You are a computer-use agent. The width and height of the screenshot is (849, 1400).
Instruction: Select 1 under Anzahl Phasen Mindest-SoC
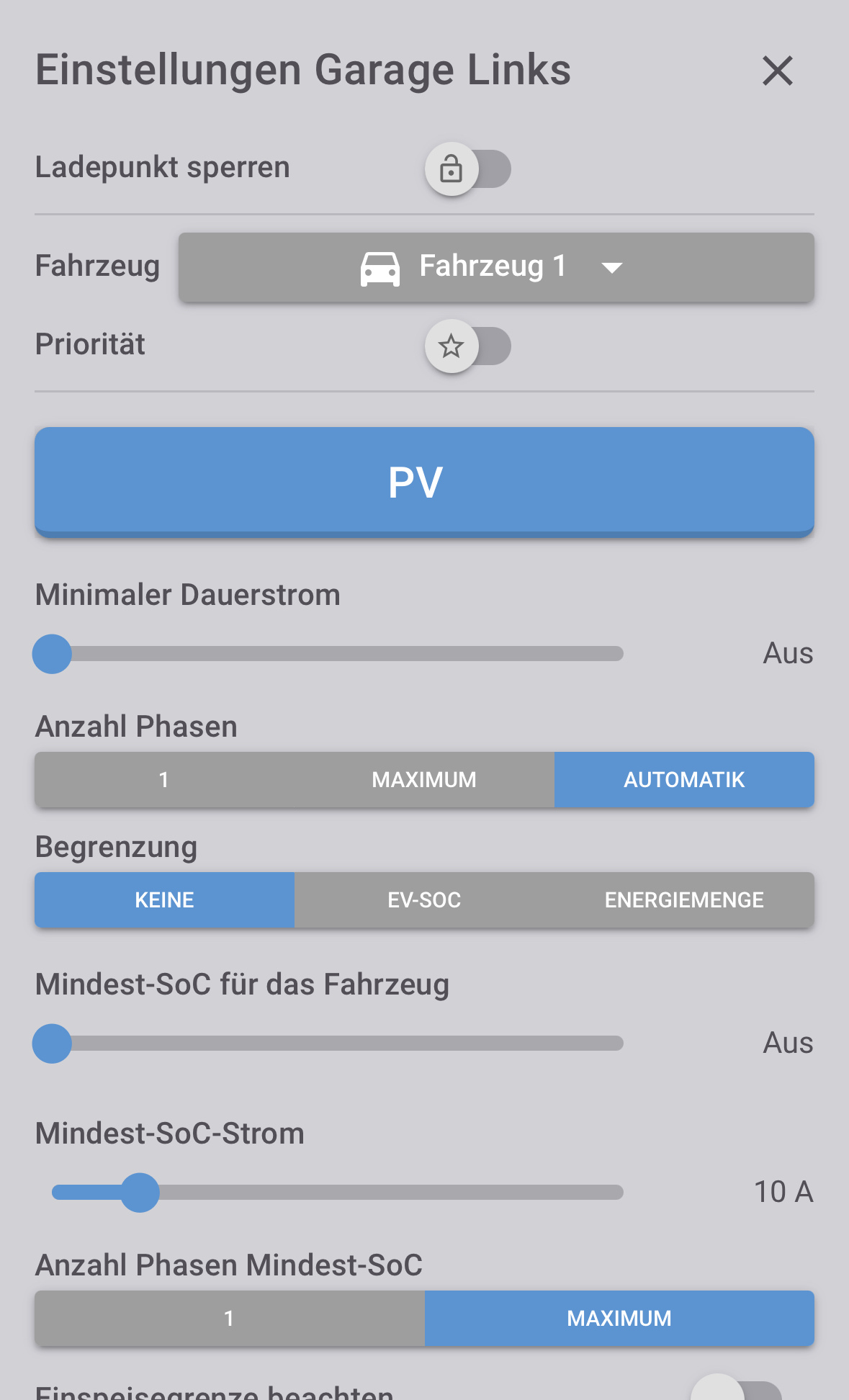(229, 1319)
